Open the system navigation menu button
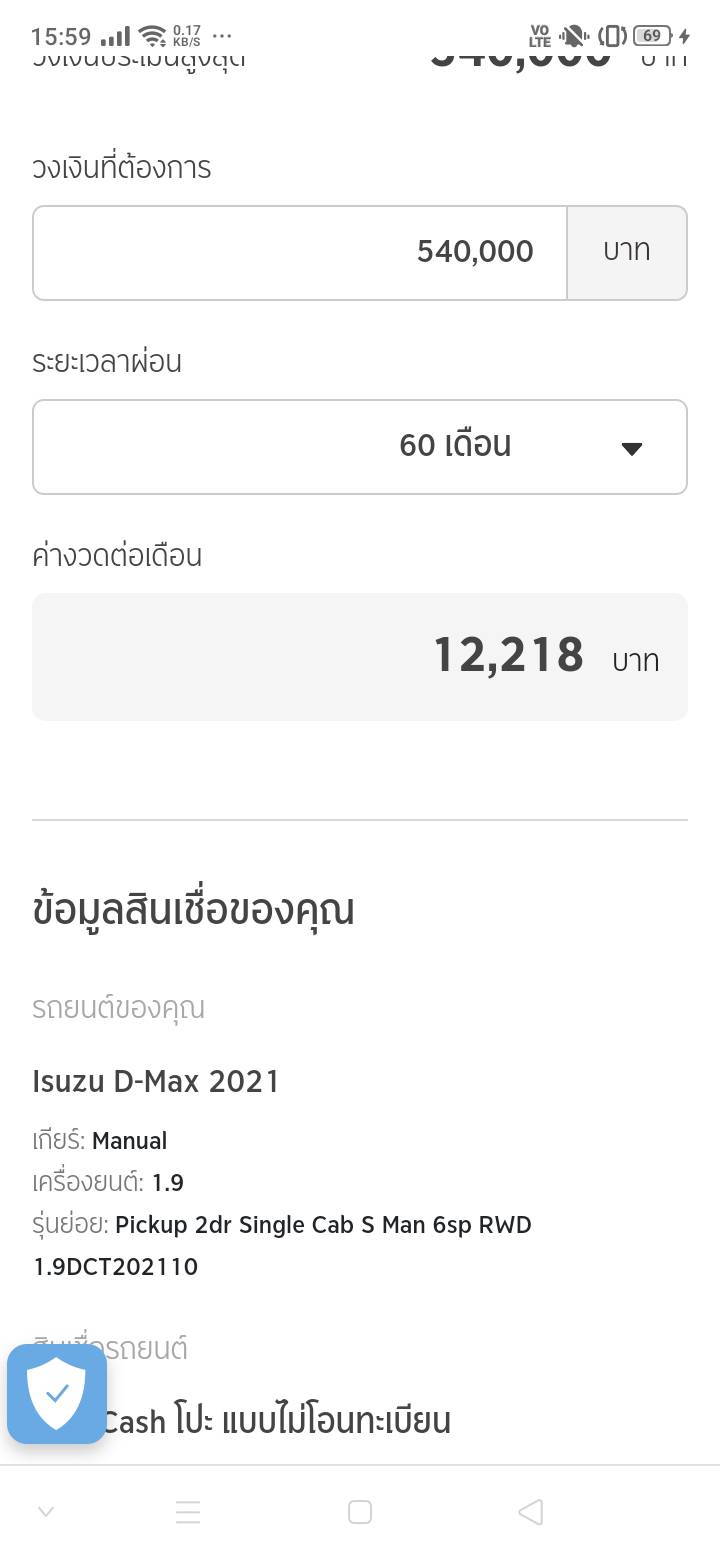 click(188, 1512)
